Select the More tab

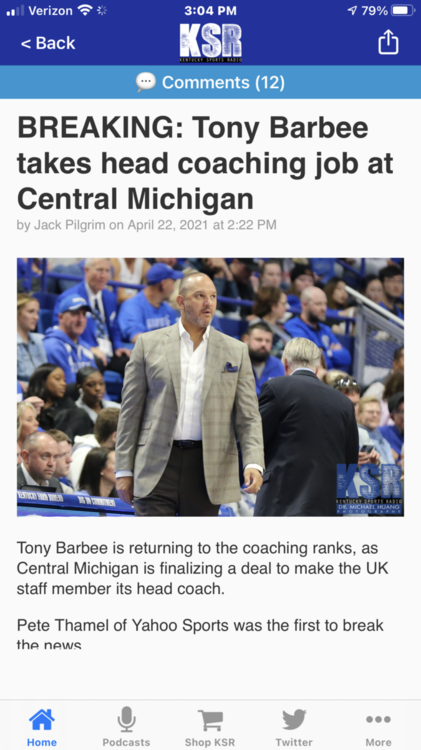[378, 727]
